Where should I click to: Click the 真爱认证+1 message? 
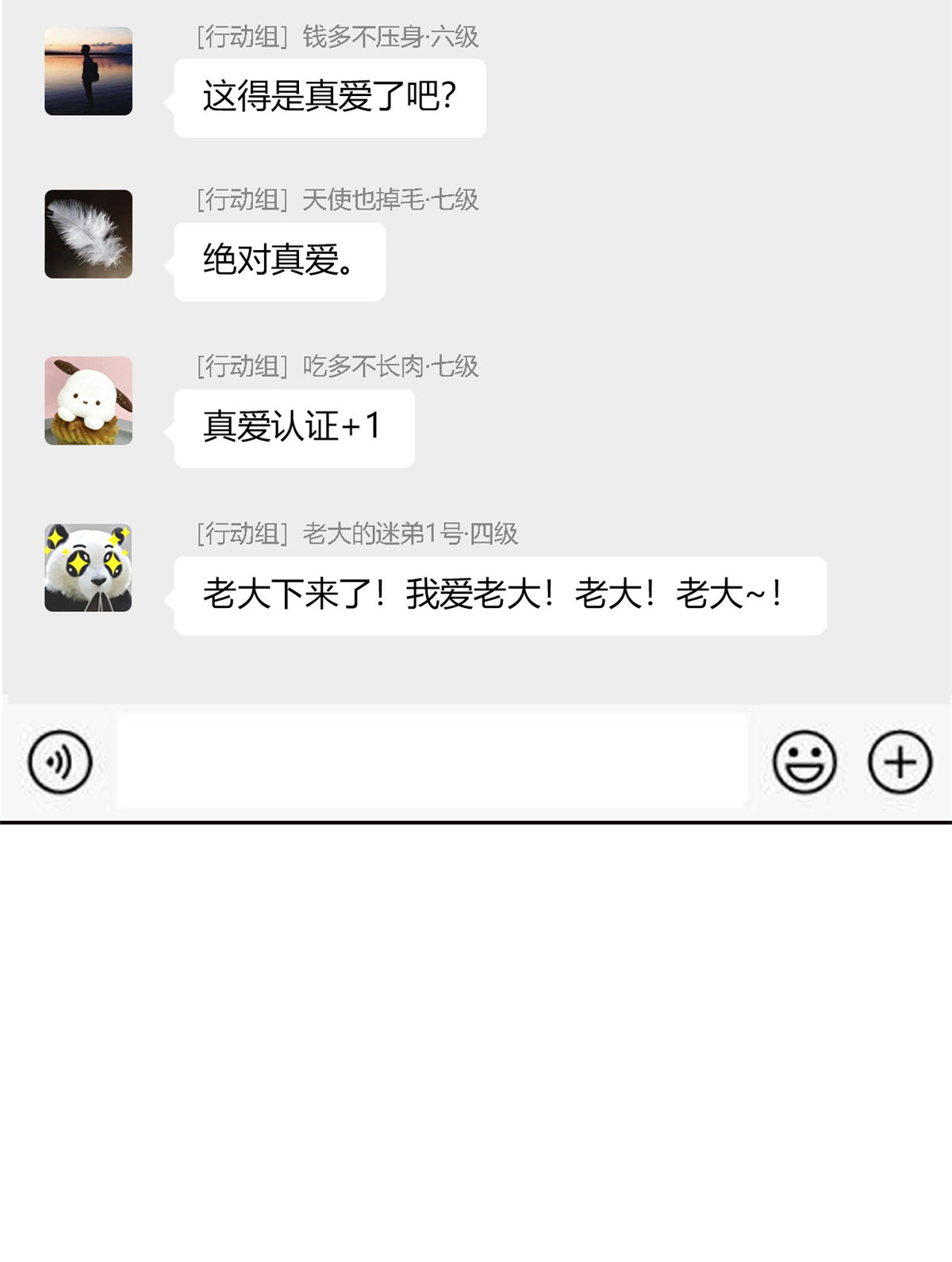294,429
